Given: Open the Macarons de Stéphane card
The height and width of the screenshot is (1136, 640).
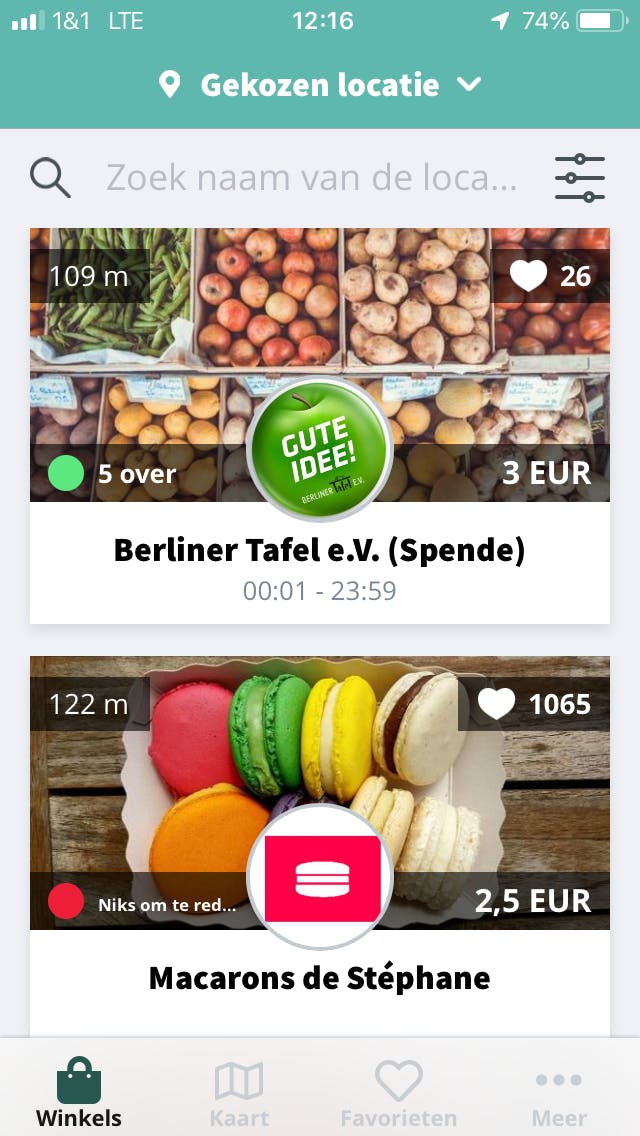Looking at the screenshot, I should coord(319,977).
